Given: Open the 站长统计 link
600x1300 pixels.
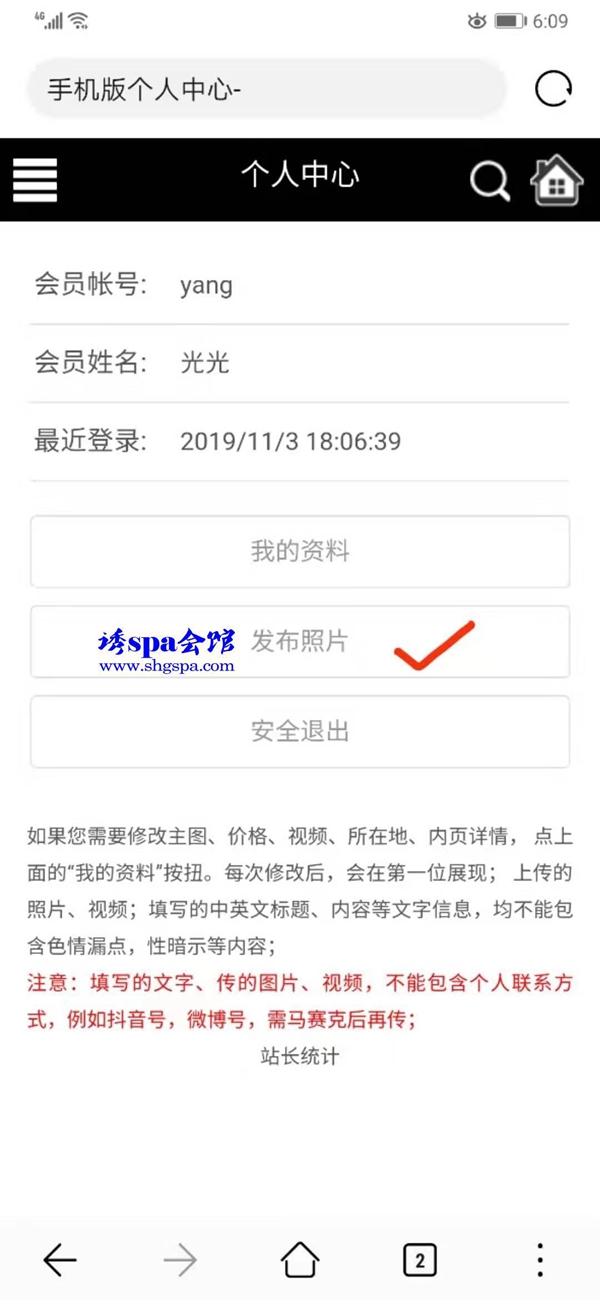Looking at the screenshot, I should tap(300, 1056).
